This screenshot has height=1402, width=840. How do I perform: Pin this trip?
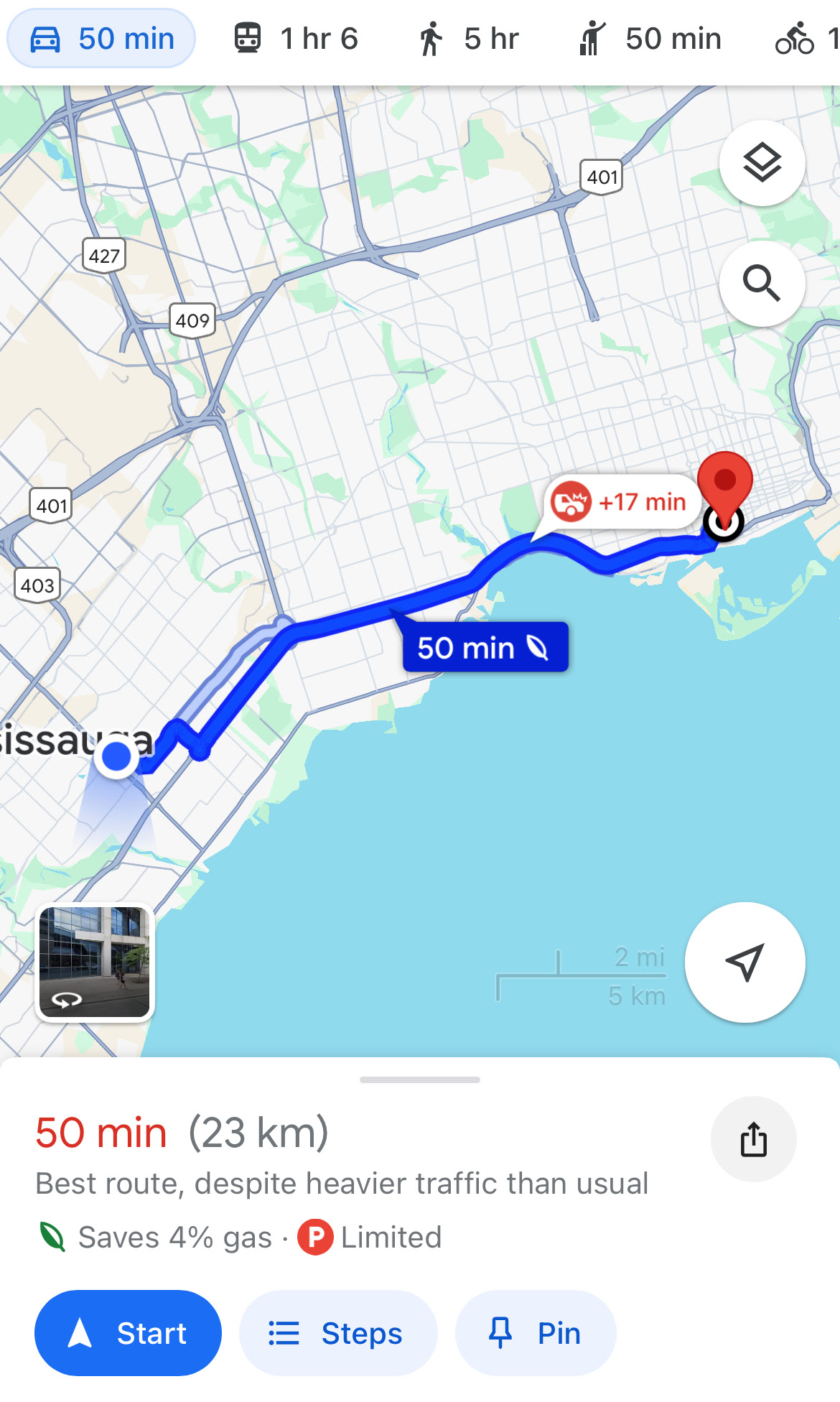(536, 1333)
